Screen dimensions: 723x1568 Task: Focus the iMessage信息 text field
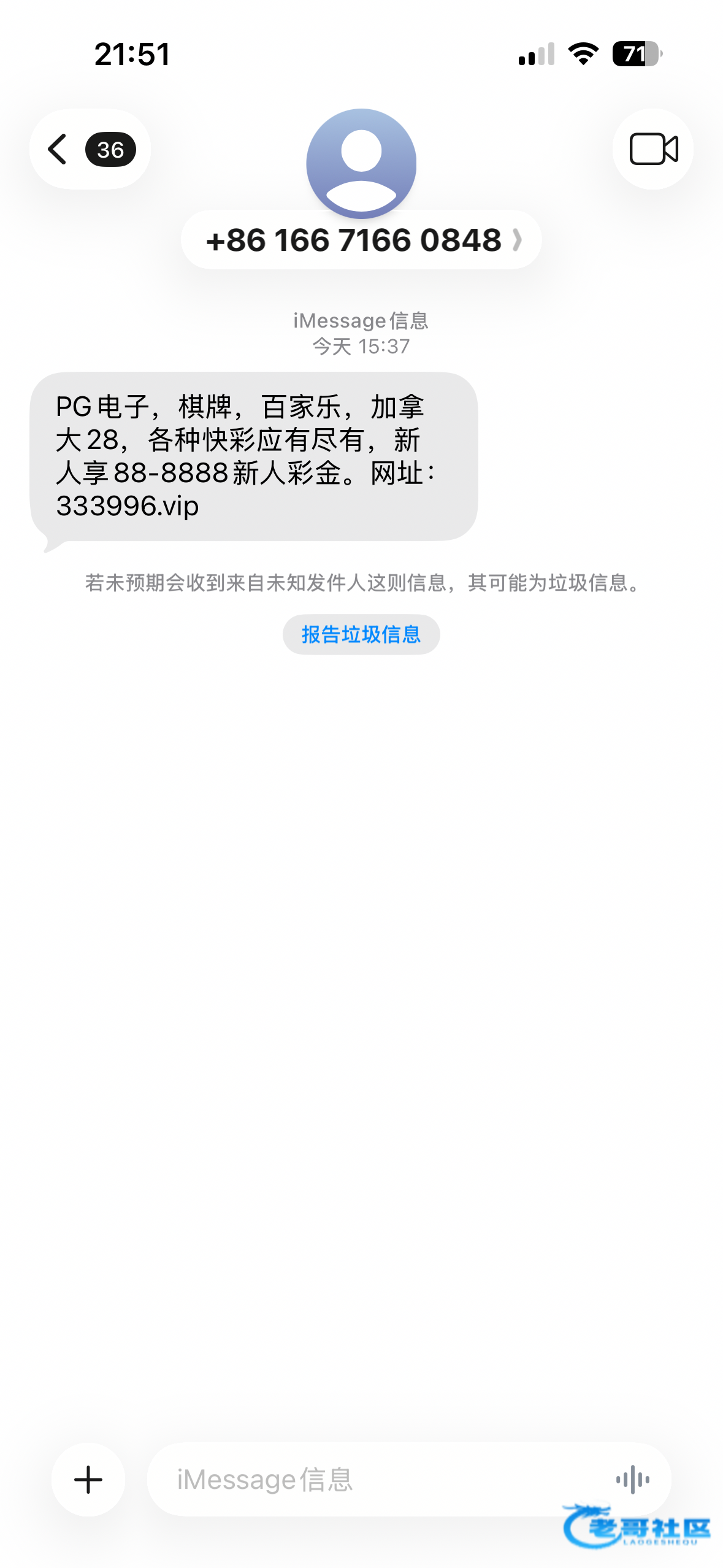(380, 1480)
